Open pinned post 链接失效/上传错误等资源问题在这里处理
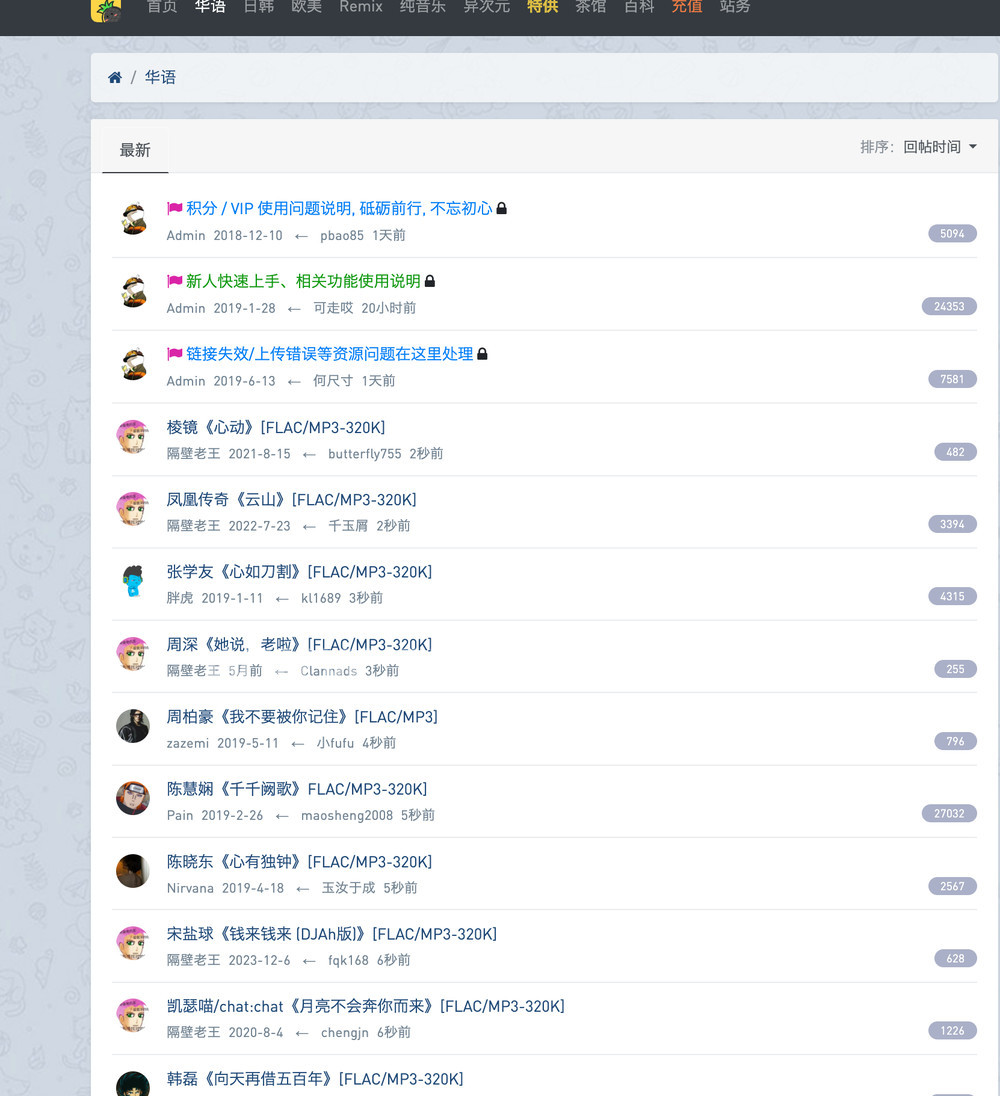This screenshot has width=1000, height=1096. tap(329, 354)
